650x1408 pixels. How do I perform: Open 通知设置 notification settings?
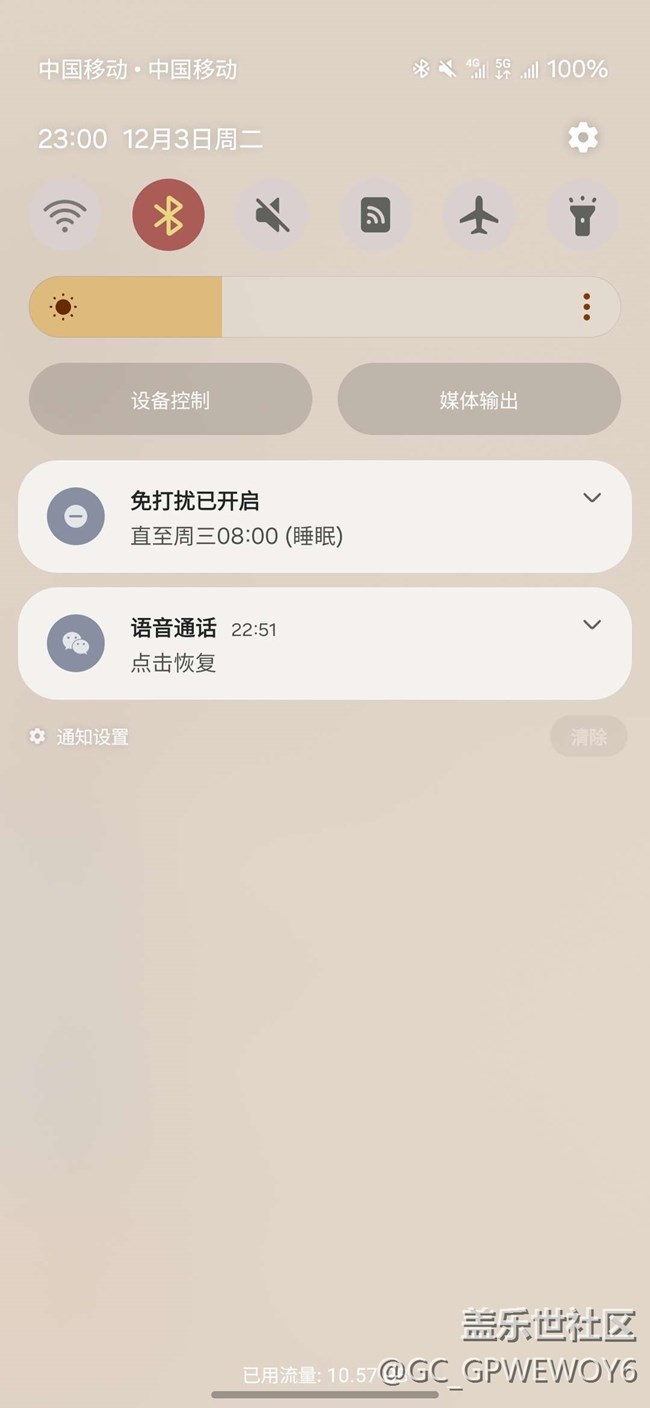tap(80, 737)
